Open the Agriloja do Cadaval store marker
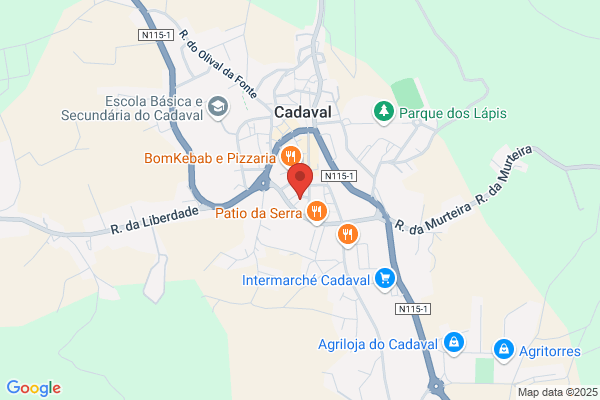 click(x=454, y=343)
